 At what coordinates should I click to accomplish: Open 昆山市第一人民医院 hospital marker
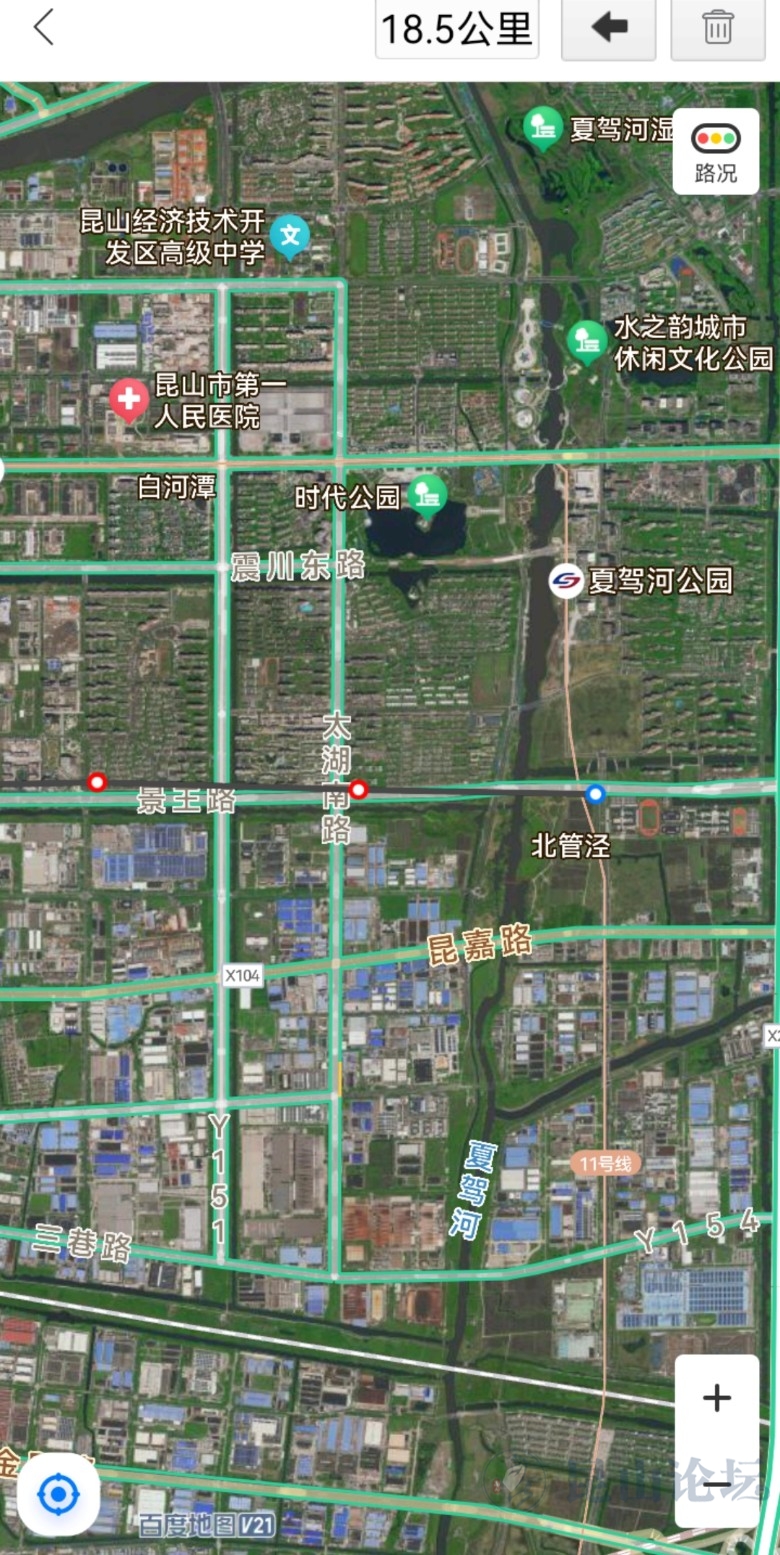[129, 400]
